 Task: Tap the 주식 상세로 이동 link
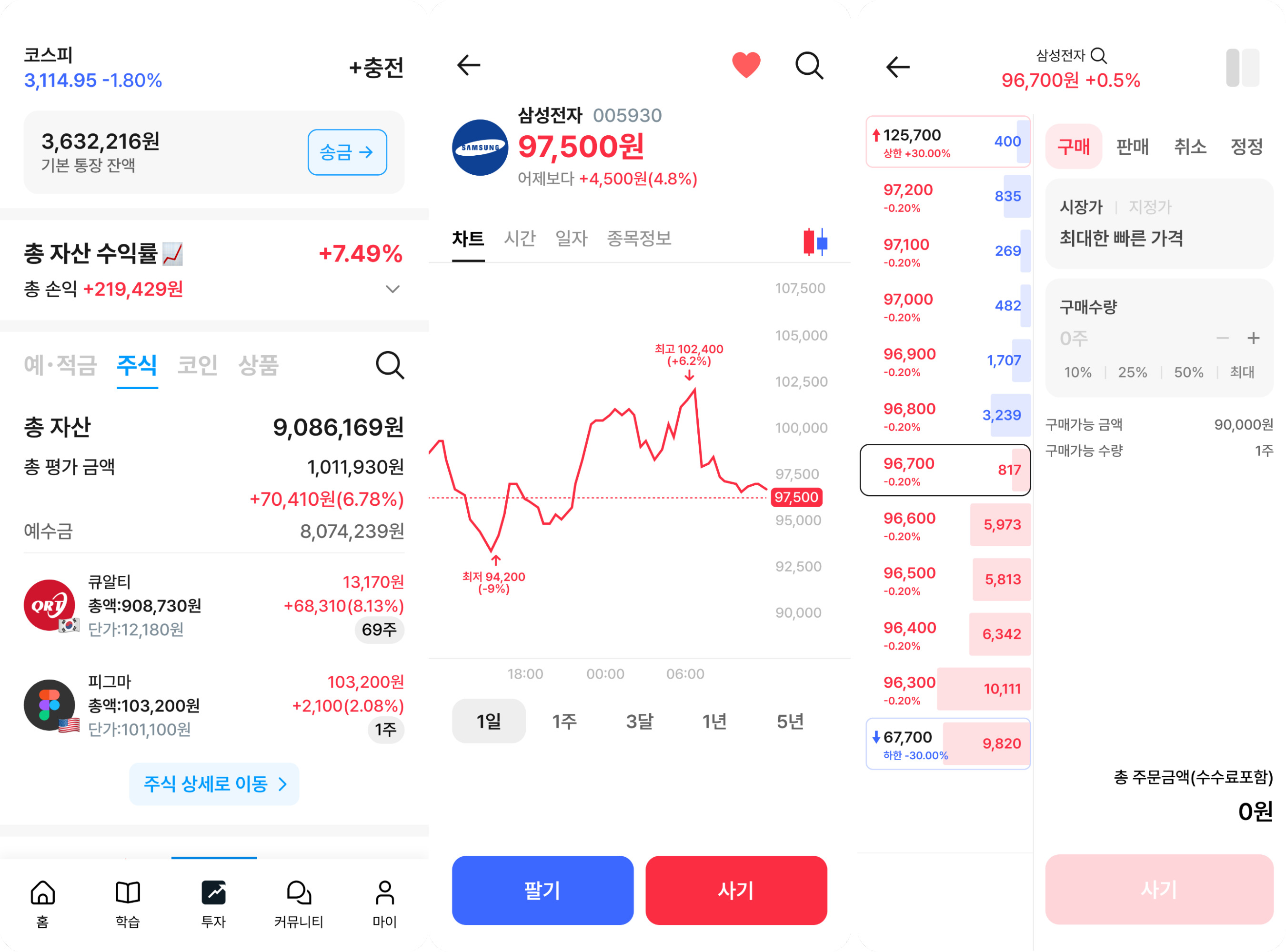pyautogui.click(x=214, y=784)
